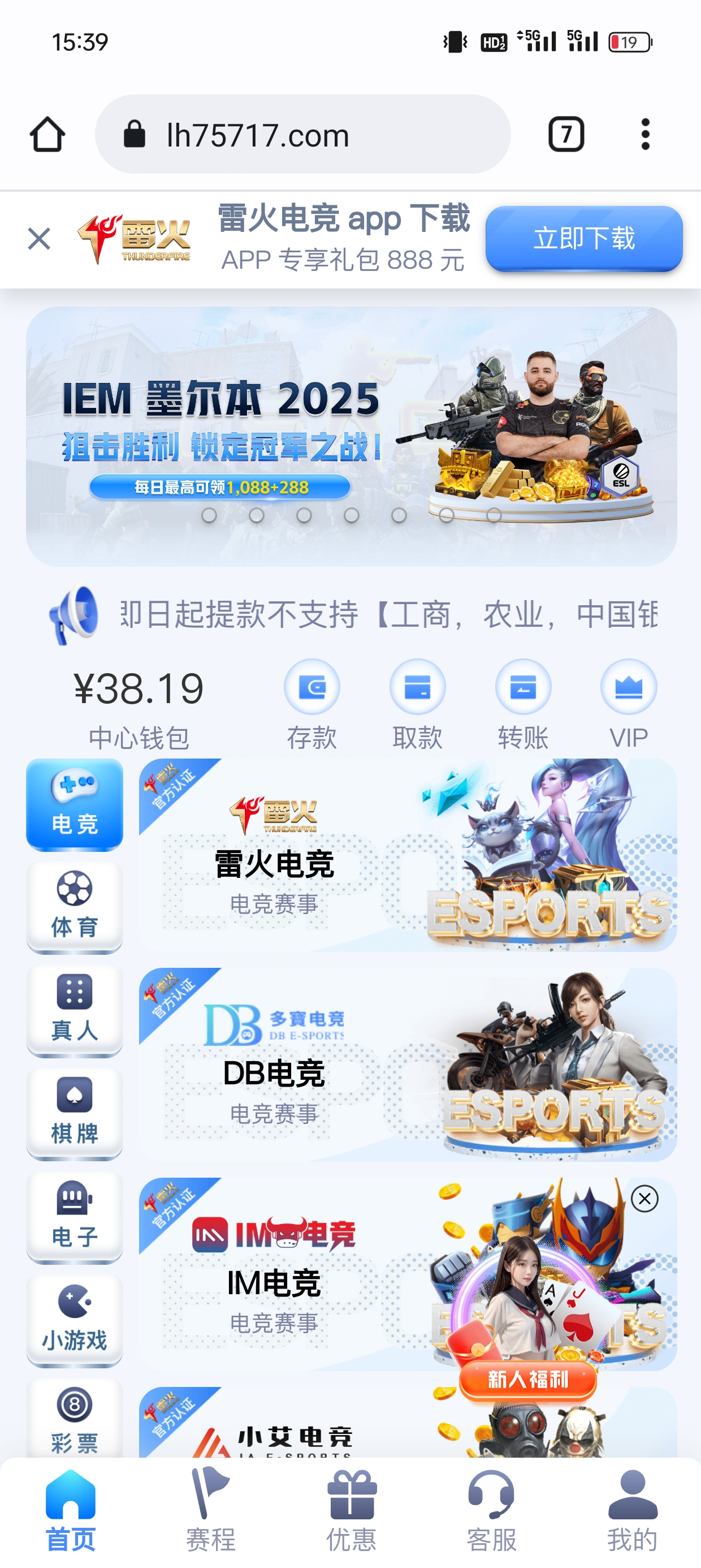Select the 体育 category
701x1568 pixels.
74,905
